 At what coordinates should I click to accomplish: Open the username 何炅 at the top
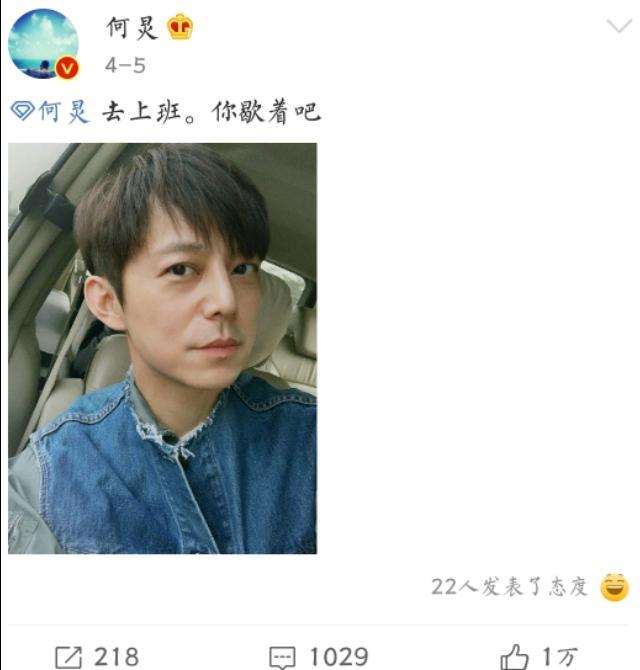tap(133, 29)
